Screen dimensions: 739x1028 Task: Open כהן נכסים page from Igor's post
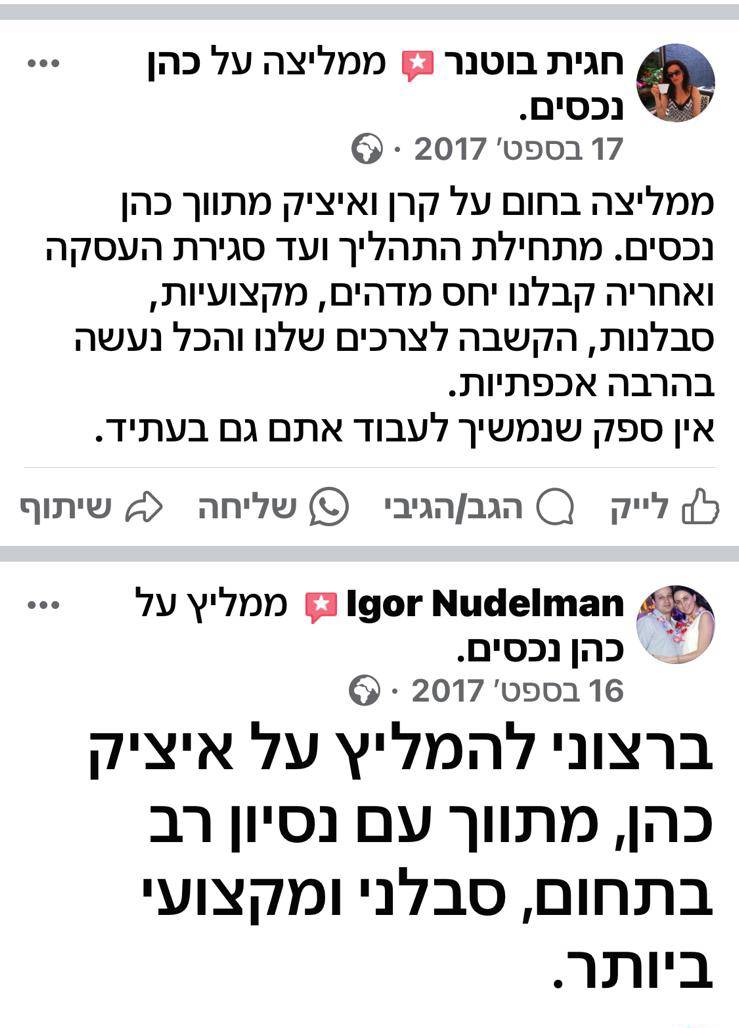point(540,648)
